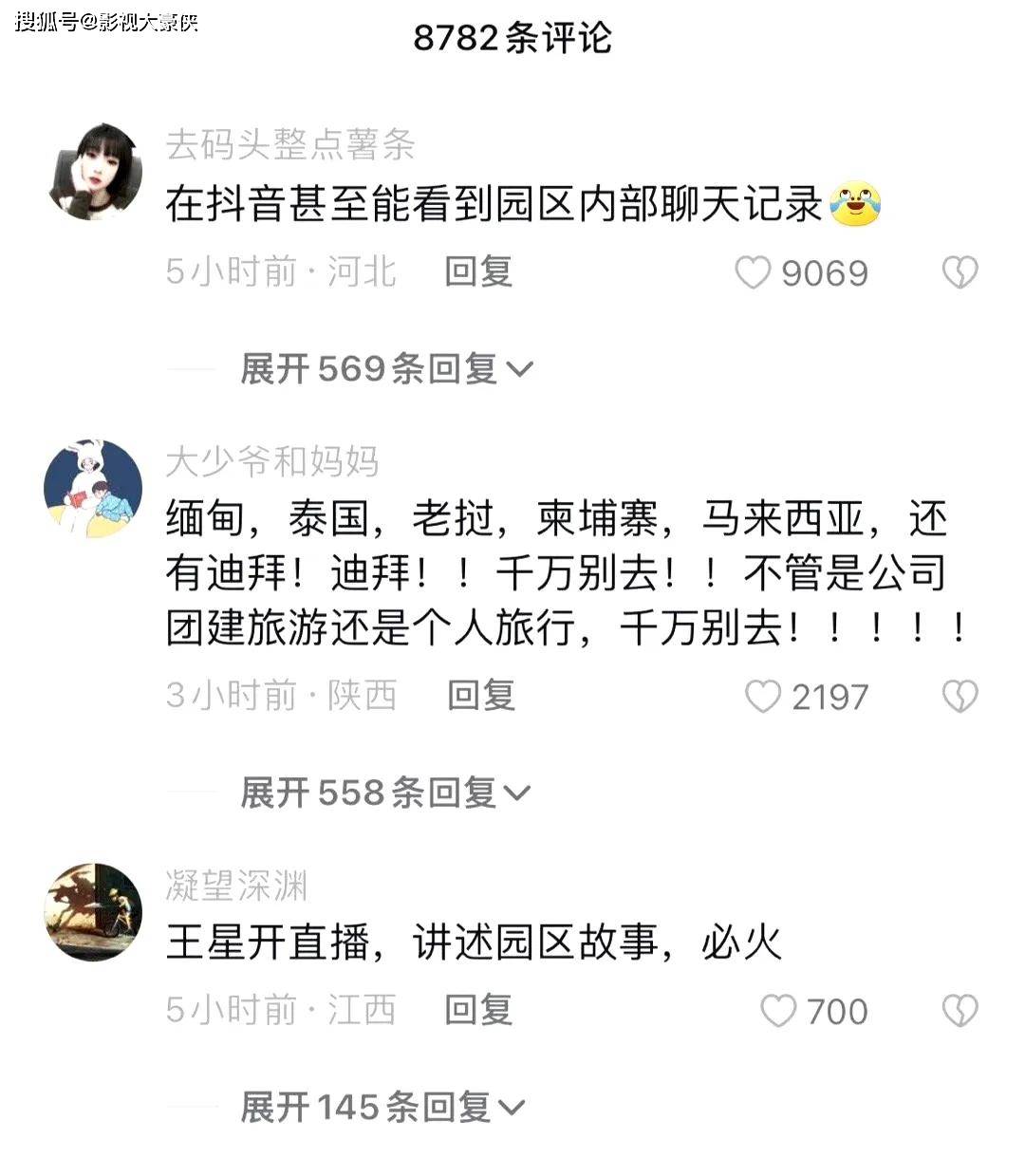The width and height of the screenshot is (1025, 1176).
Task: Open 大少爷和妈妈's profile avatar
Action: 93,488
